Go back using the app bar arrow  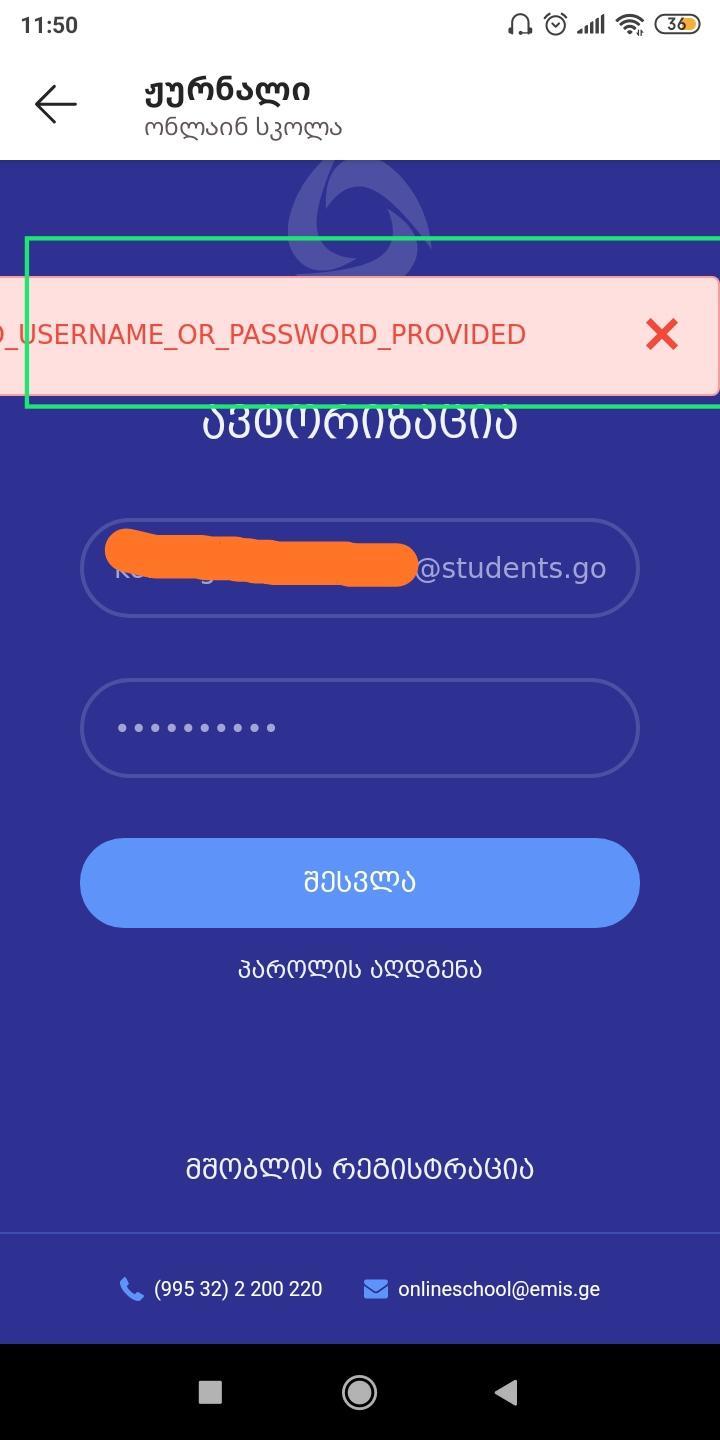(x=56, y=104)
